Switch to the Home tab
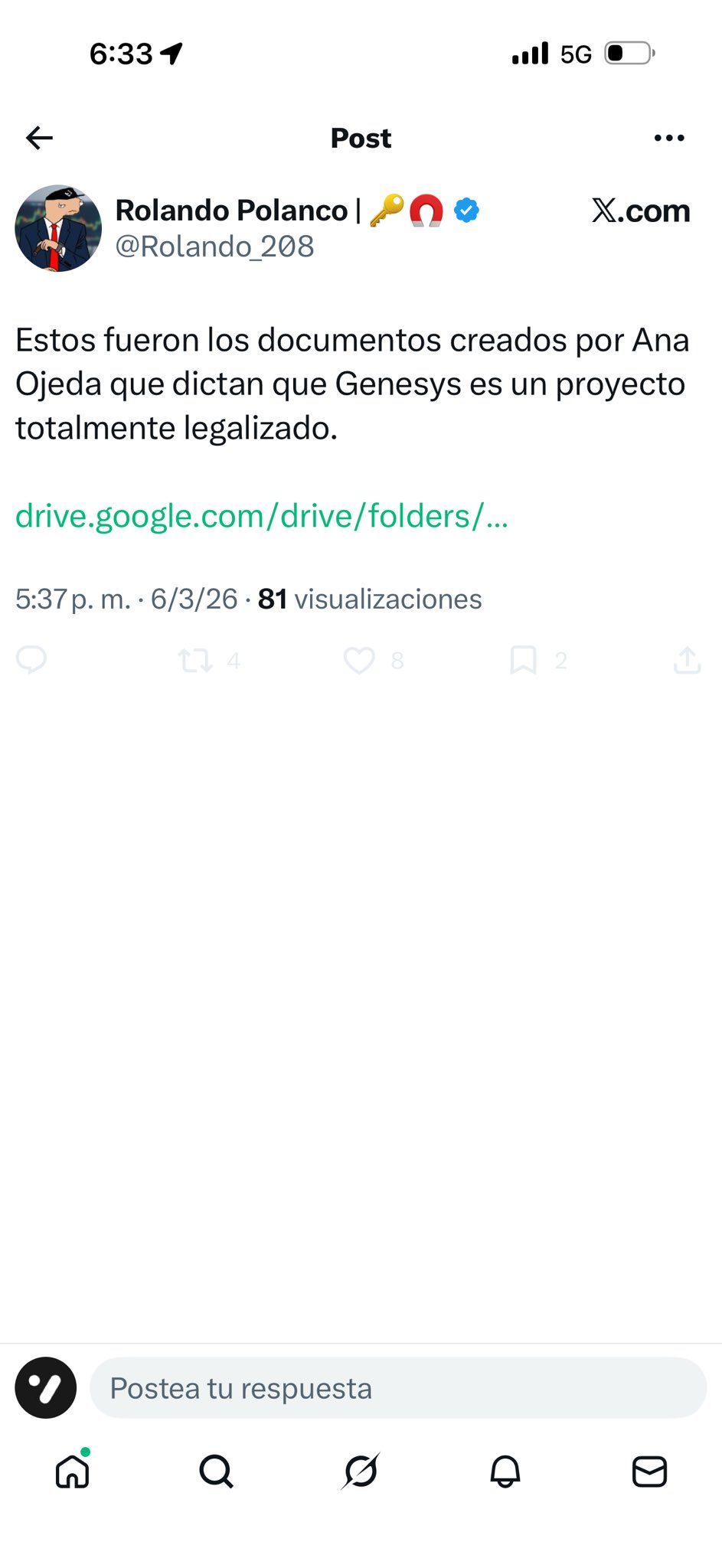The width and height of the screenshot is (722, 1568). point(73,1471)
